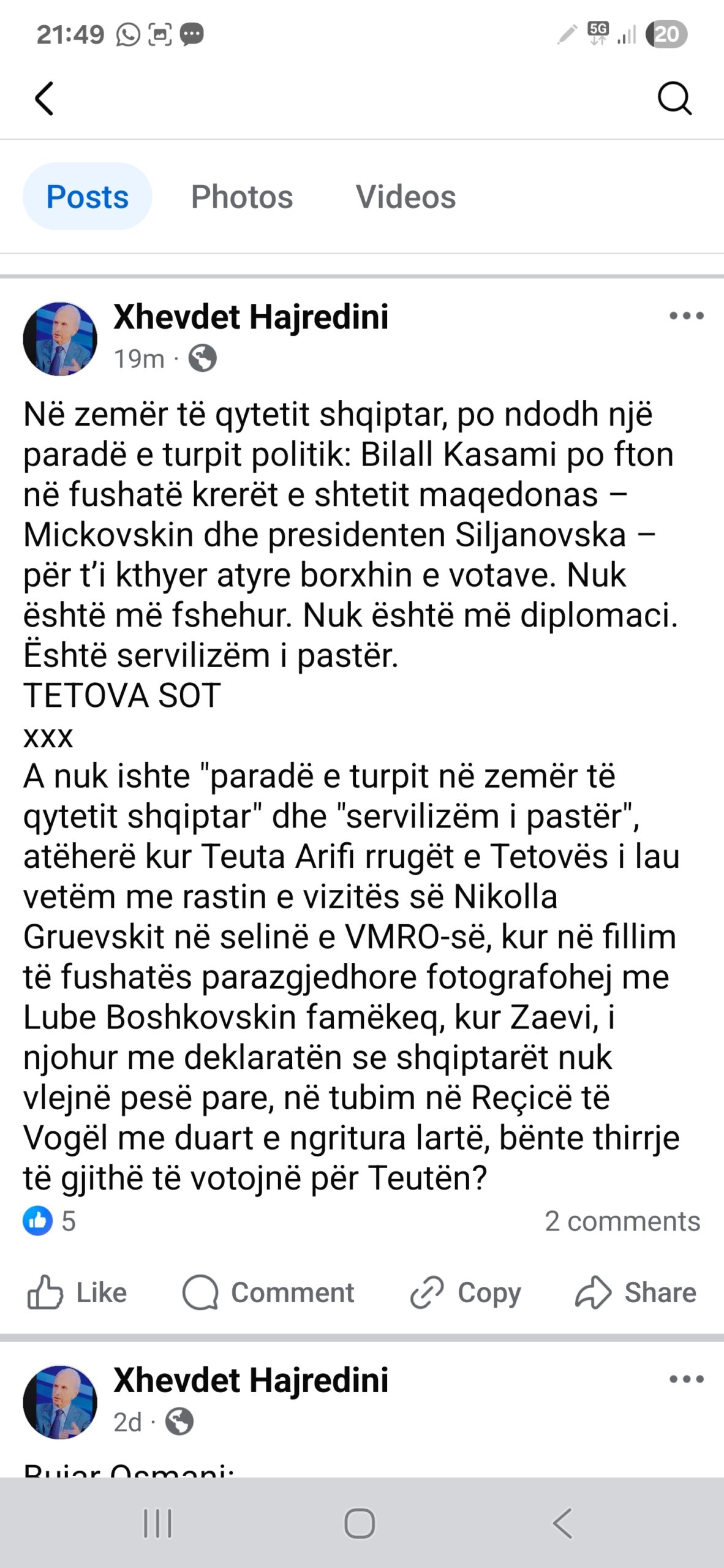This screenshot has width=724, height=1568.
Task: Comment on the TETOVA SOT post
Action: click(x=268, y=1292)
